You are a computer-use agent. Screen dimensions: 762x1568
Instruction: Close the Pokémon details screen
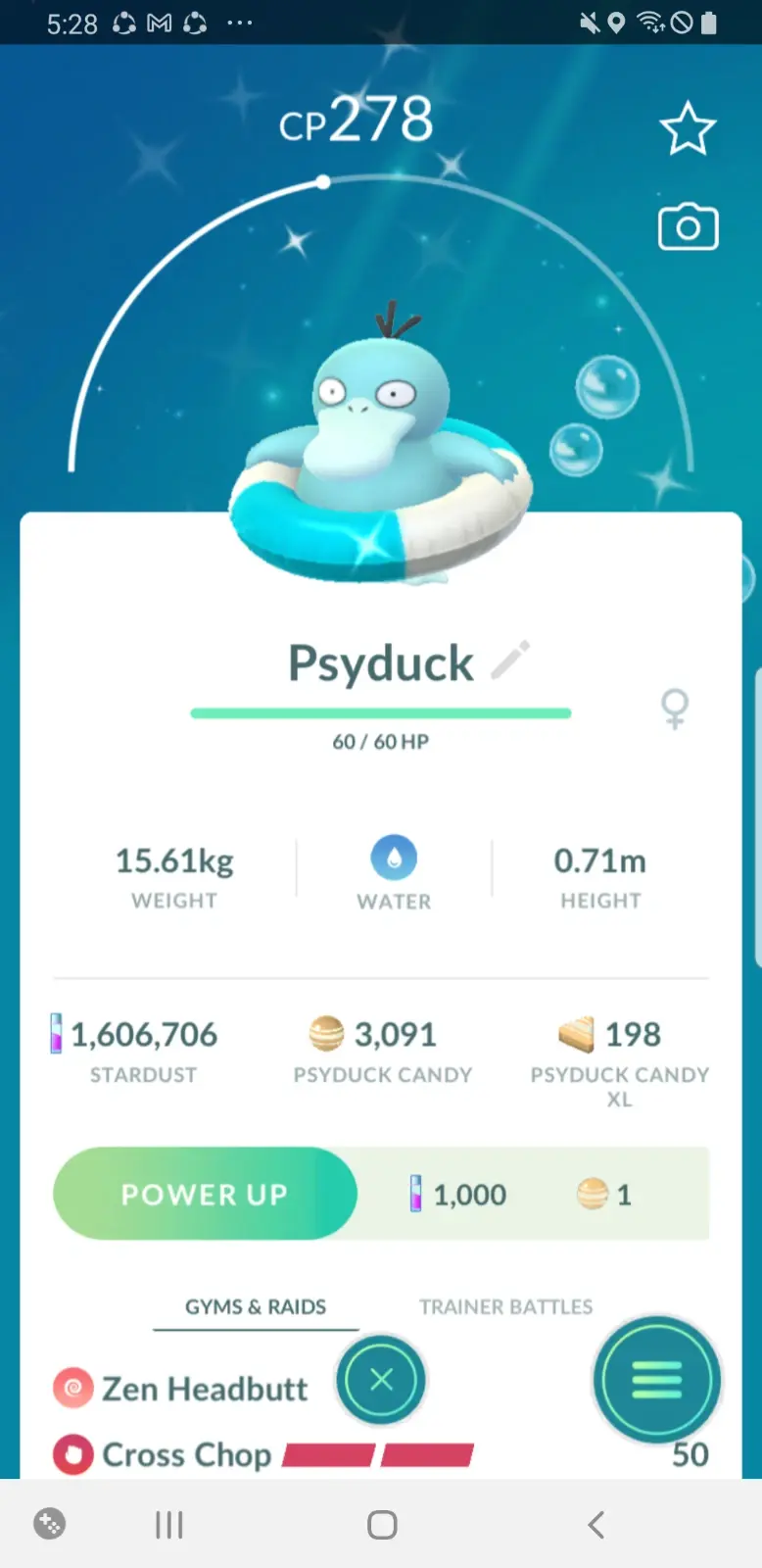[x=381, y=1380]
